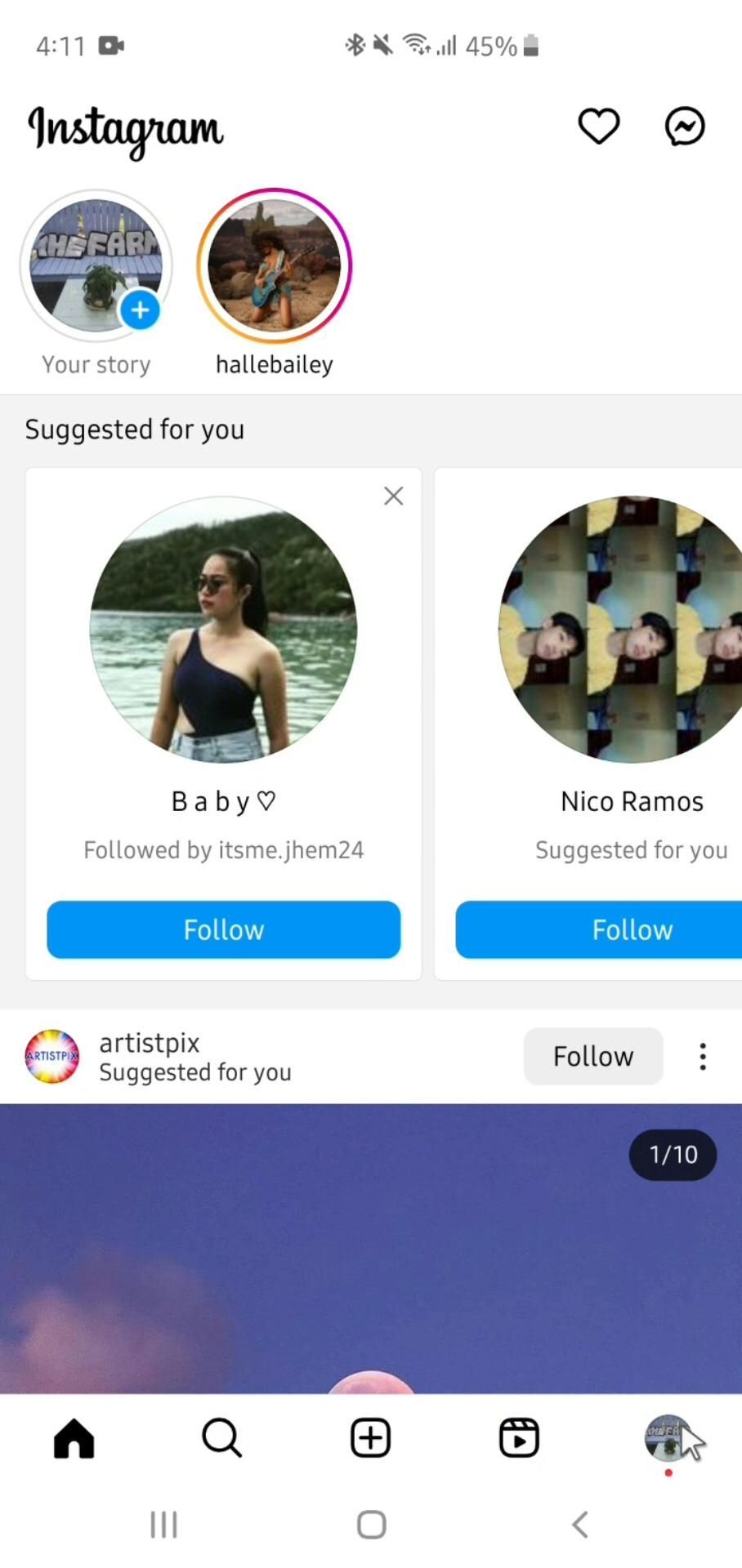Open B a b y's profile picture

pyautogui.click(x=223, y=630)
